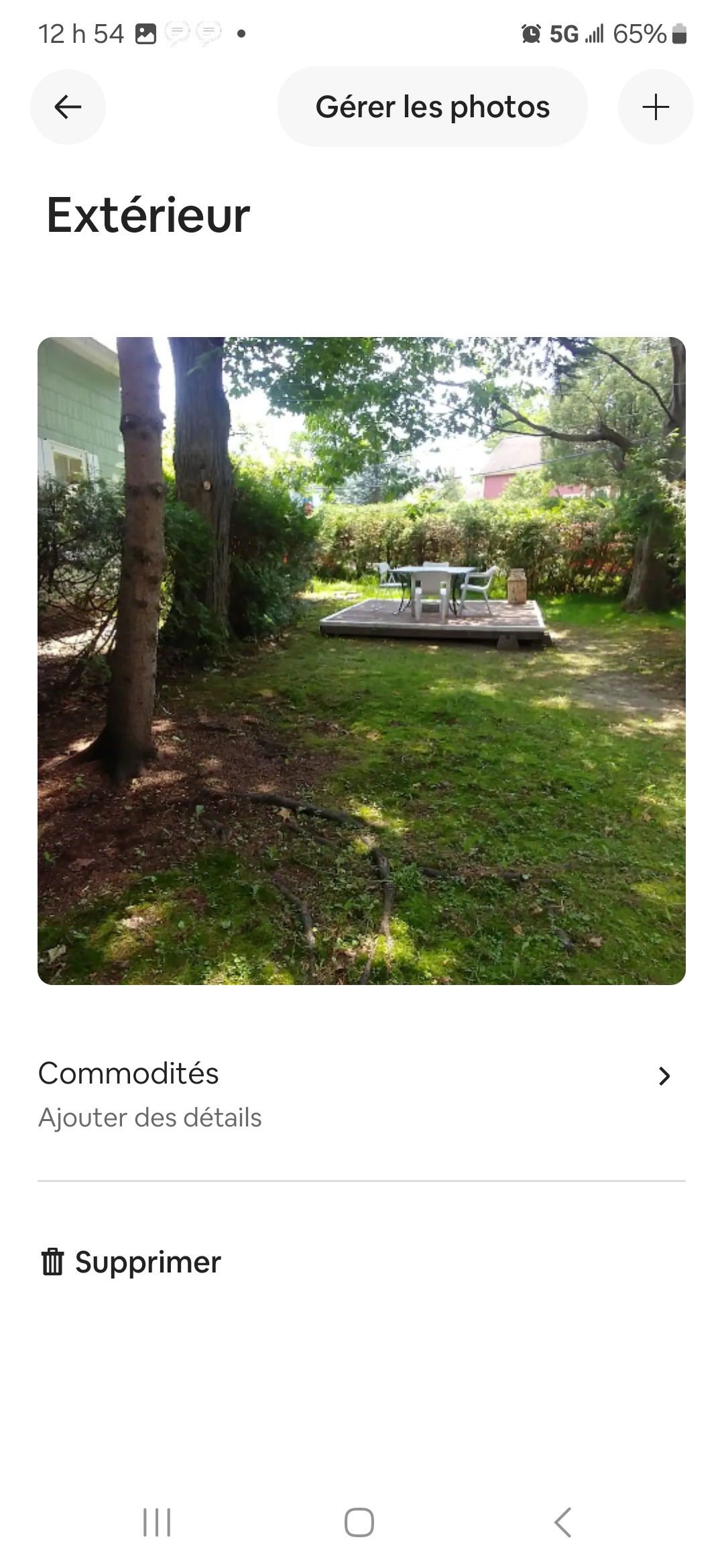Tap the Gérer les photos button
Viewport: 724px width, 1568px height.
432,107
